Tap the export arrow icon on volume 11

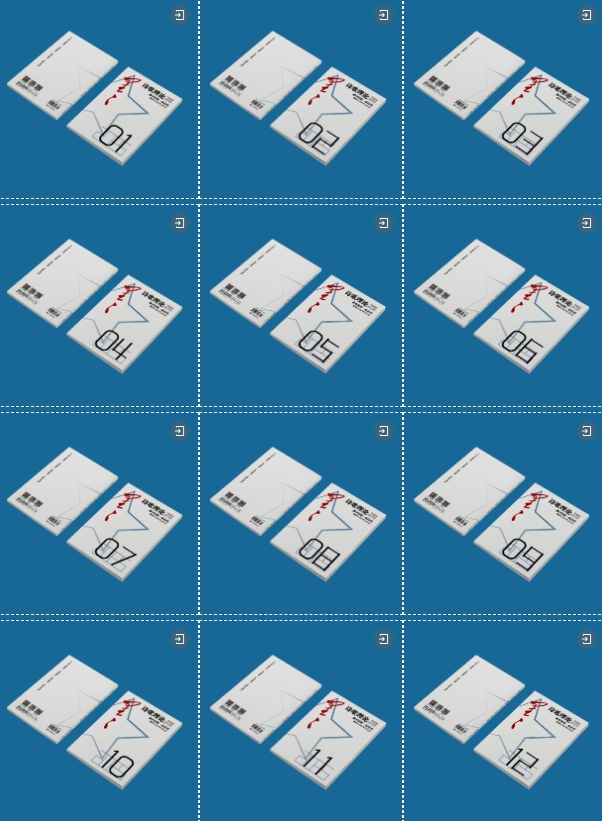click(x=383, y=639)
